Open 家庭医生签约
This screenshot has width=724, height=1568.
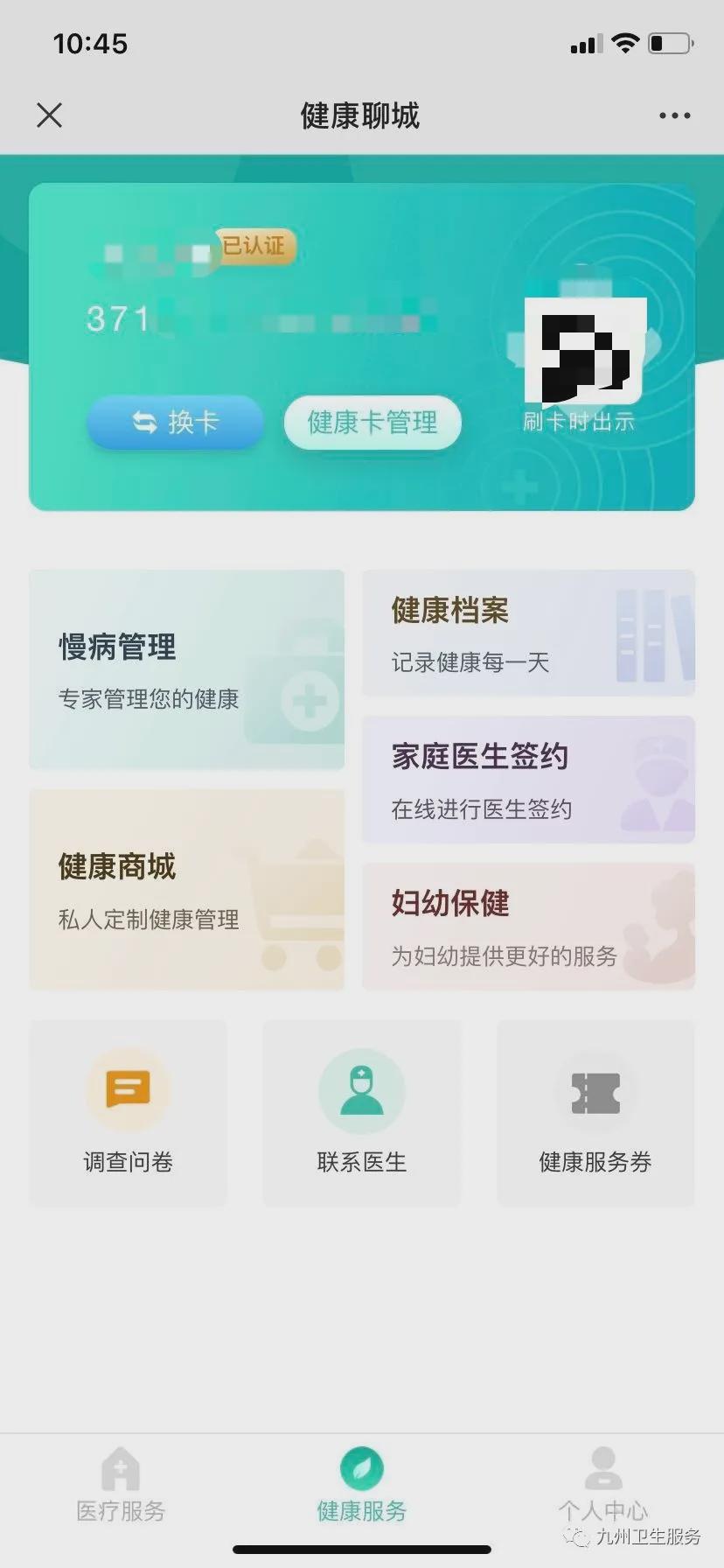point(528,780)
